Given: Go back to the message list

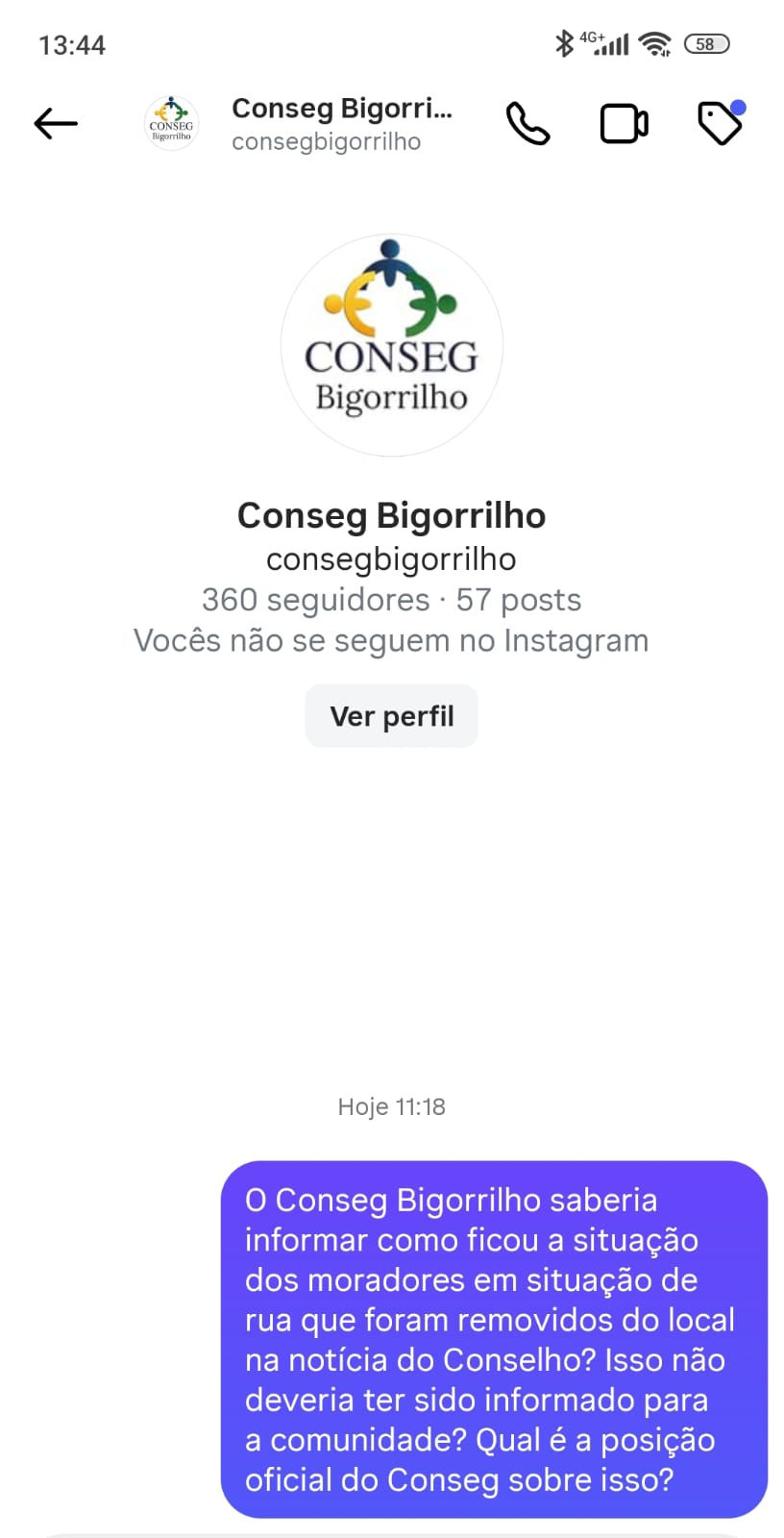Looking at the screenshot, I should (56, 123).
